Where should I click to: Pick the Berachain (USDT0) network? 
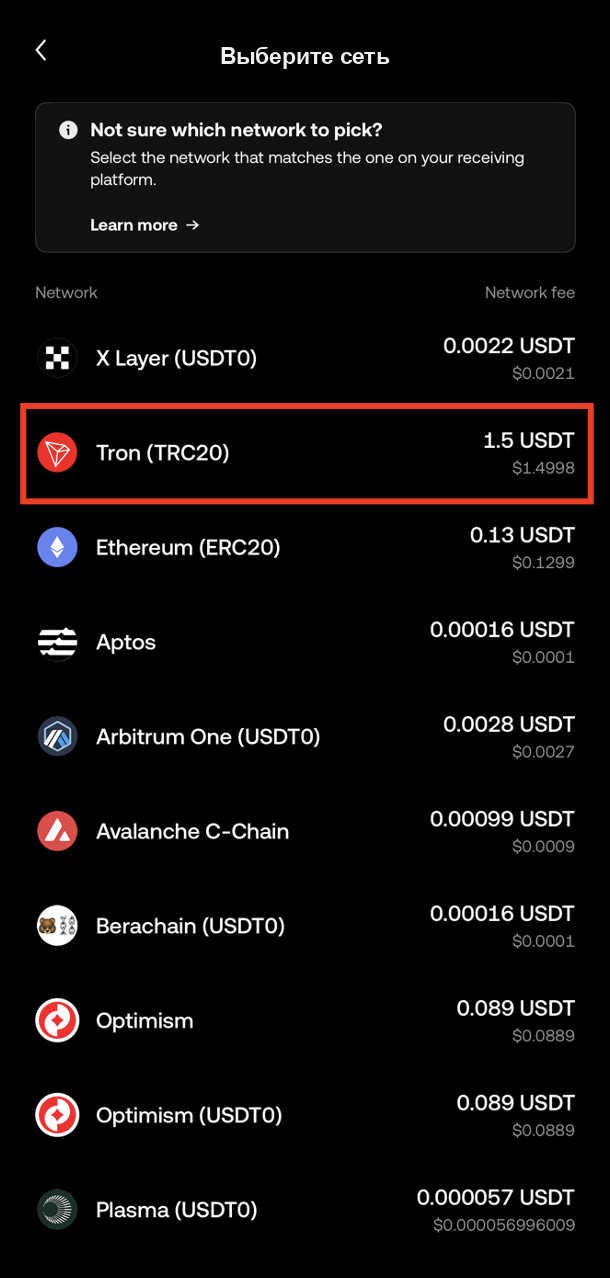pyautogui.click(x=305, y=926)
